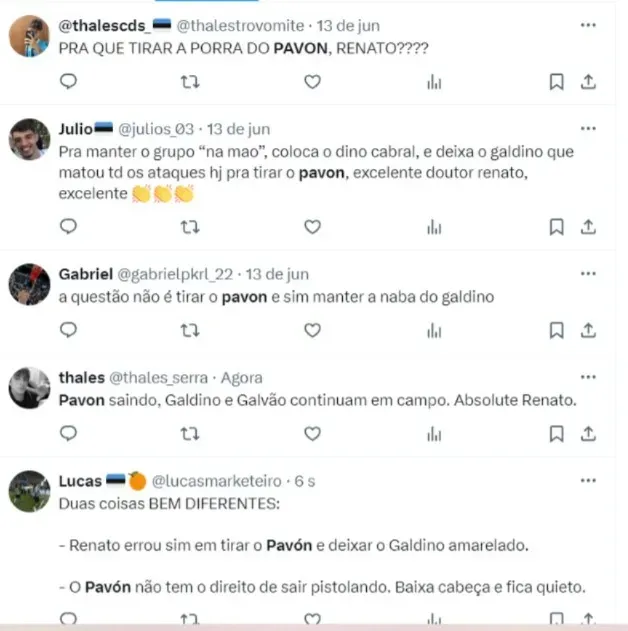The width and height of the screenshot is (628, 631).
Task: Like the tweet by @thalescds_
Action: click(x=312, y=82)
